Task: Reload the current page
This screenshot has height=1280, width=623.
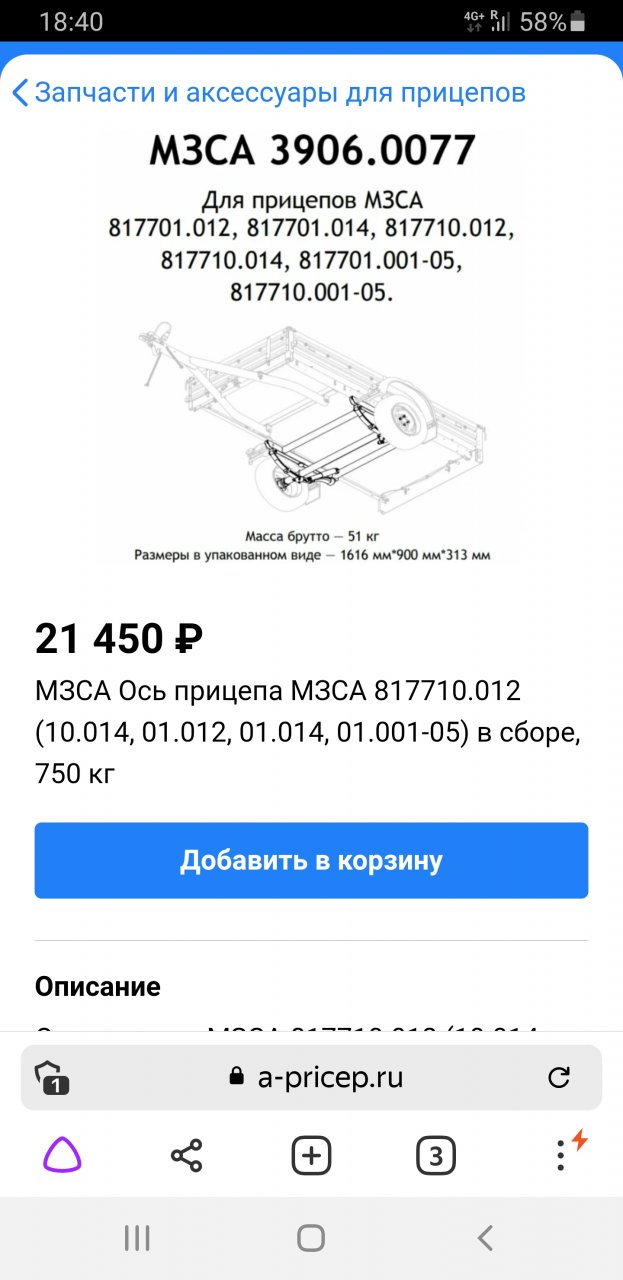Action: (x=559, y=1077)
